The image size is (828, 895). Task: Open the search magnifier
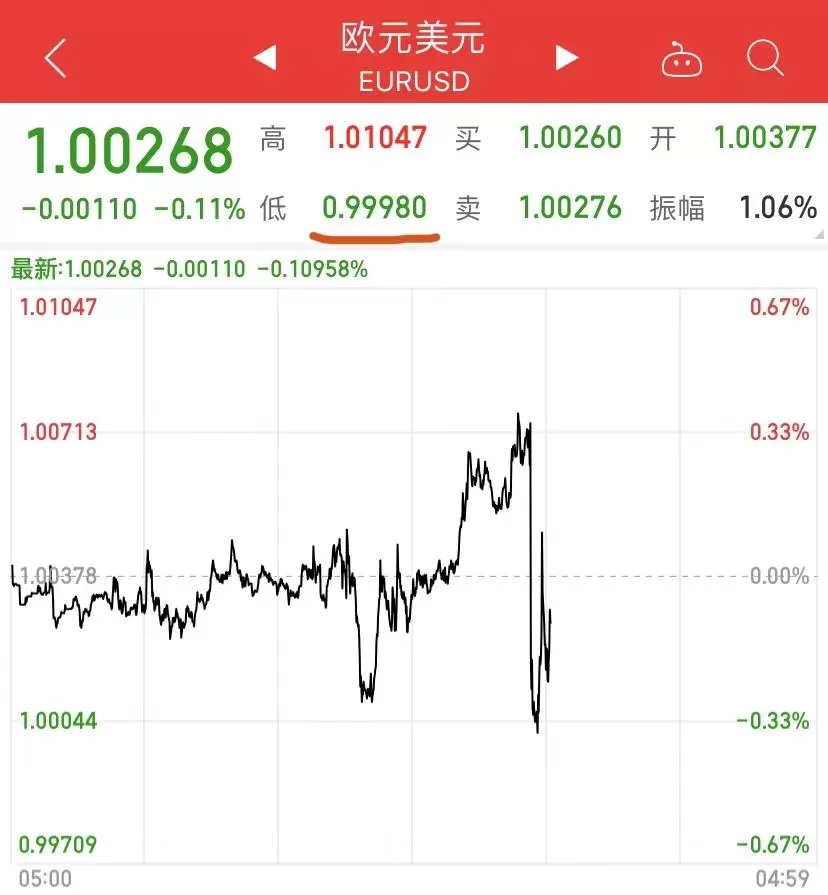click(765, 58)
